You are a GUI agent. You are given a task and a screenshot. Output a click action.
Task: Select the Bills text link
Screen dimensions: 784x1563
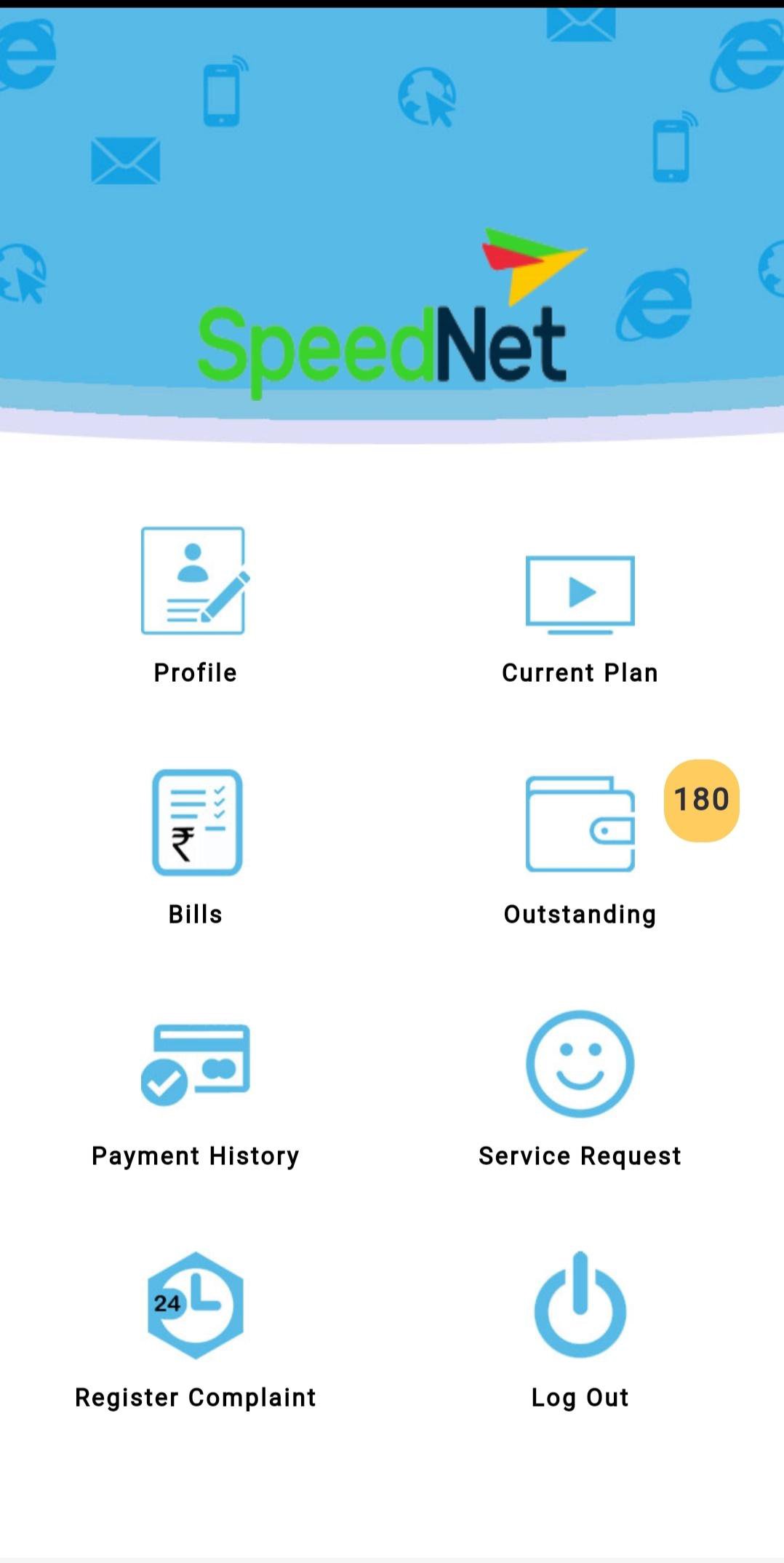pos(195,914)
